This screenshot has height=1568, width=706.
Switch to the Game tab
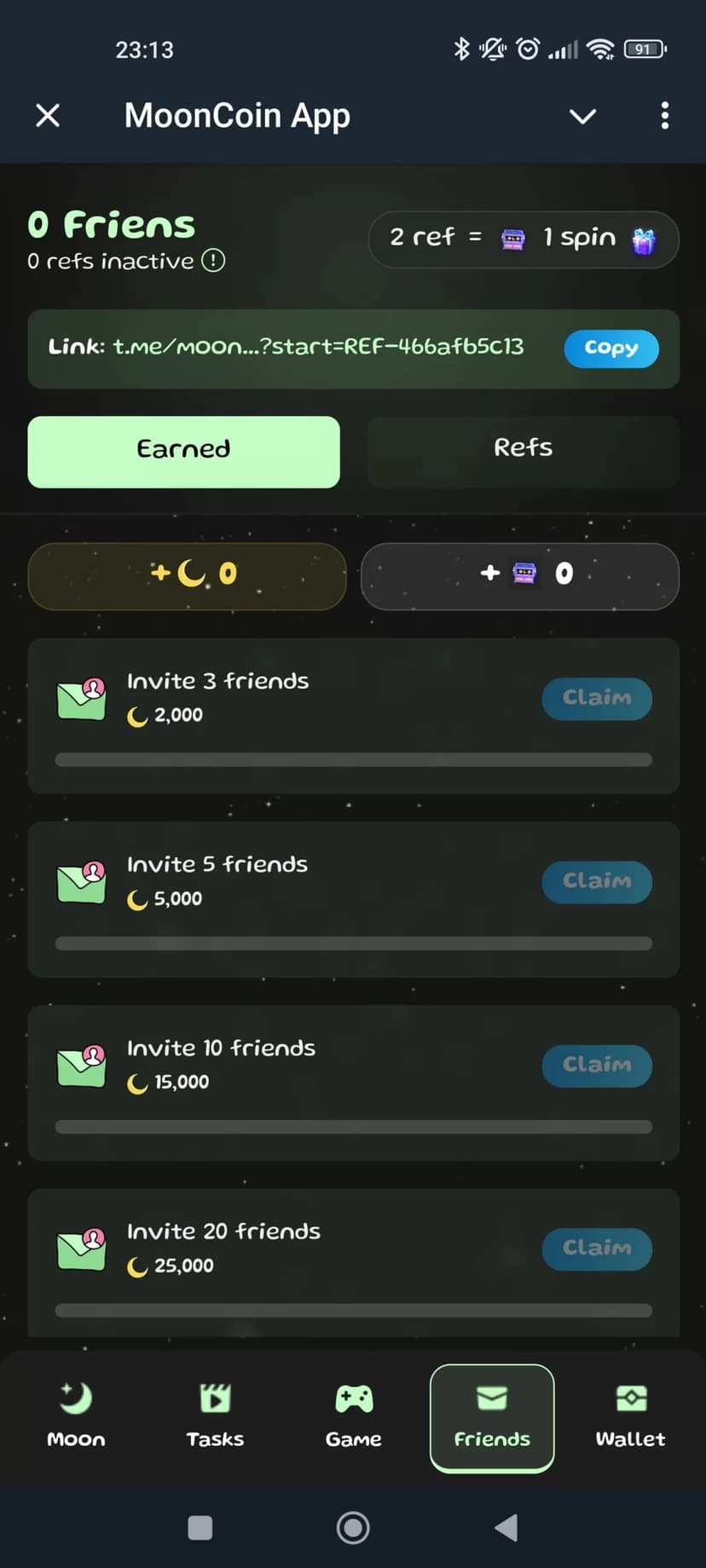pyautogui.click(x=354, y=1417)
